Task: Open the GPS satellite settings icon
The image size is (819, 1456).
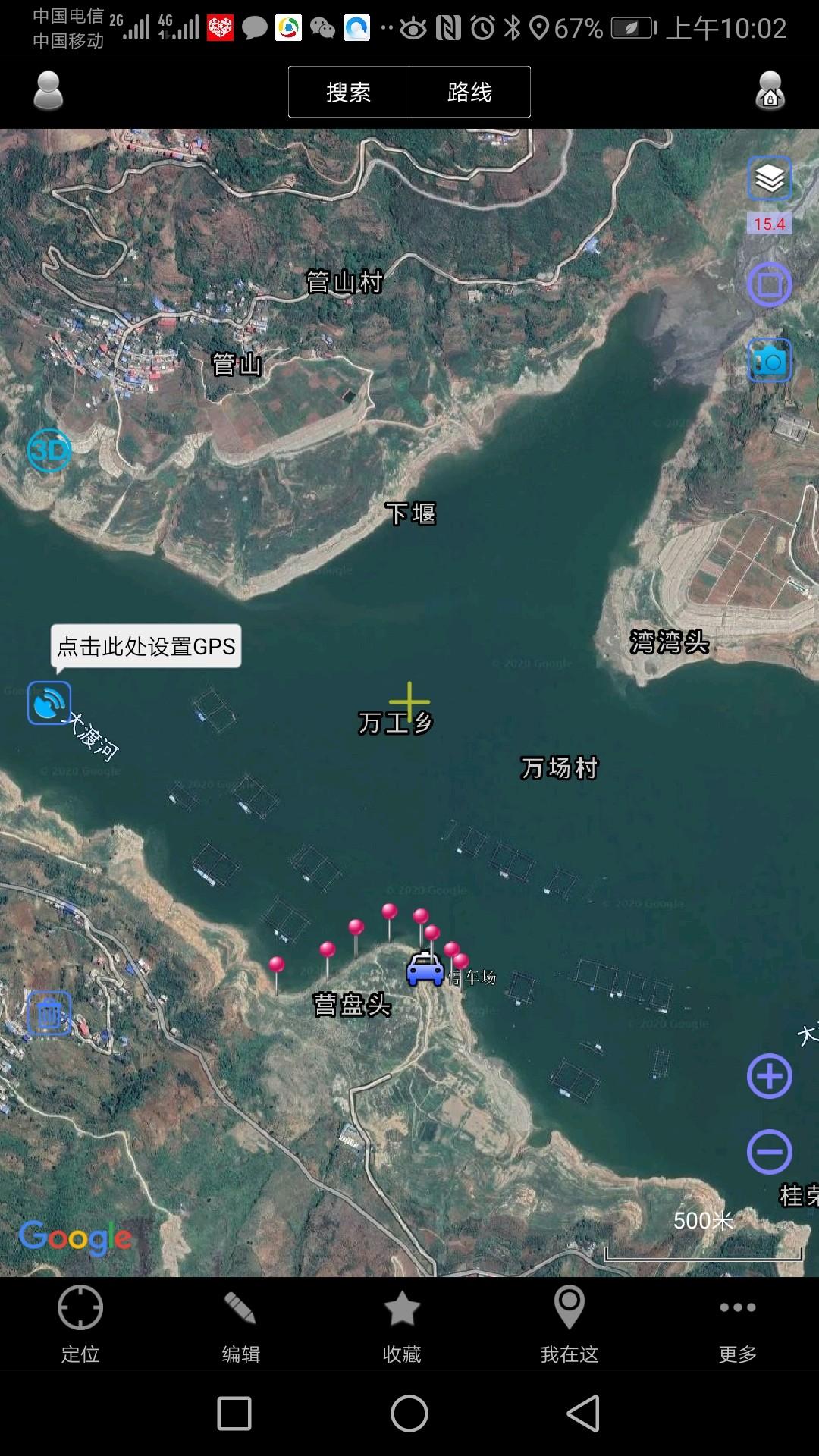Action: click(x=49, y=703)
